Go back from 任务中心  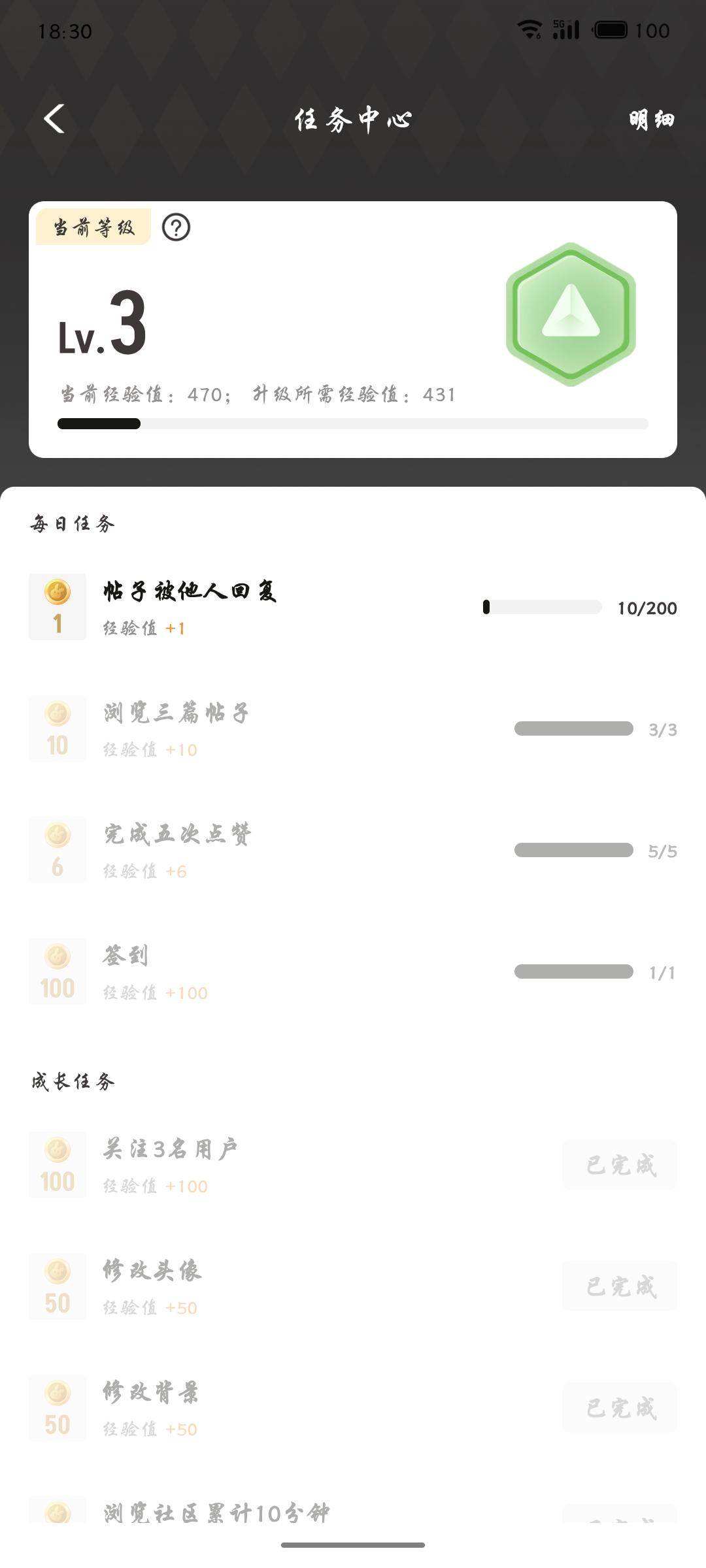(x=54, y=119)
